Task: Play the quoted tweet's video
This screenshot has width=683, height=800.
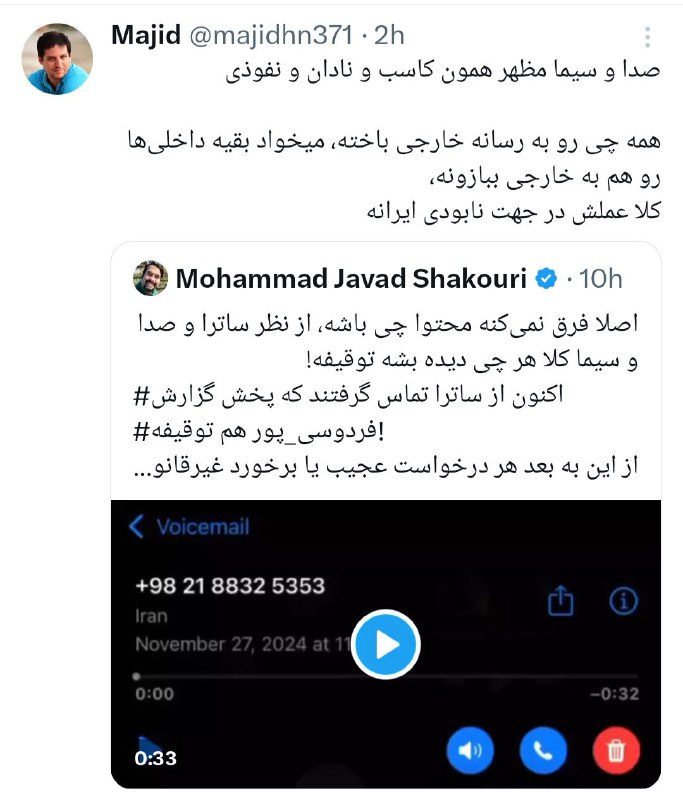Action: pyautogui.click(x=386, y=644)
